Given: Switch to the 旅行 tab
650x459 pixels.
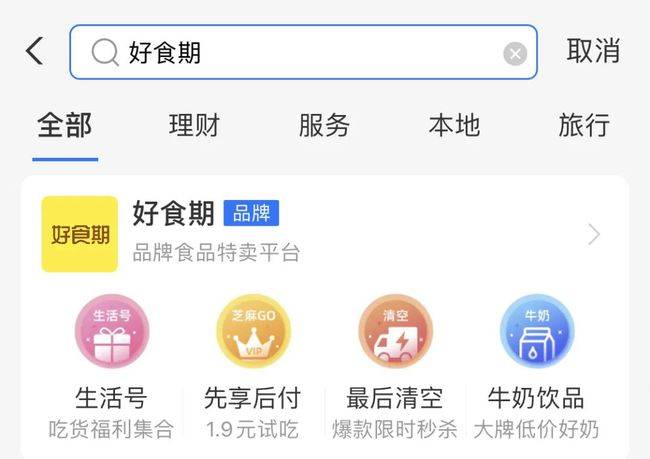Looking at the screenshot, I should pyautogui.click(x=584, y=126).
